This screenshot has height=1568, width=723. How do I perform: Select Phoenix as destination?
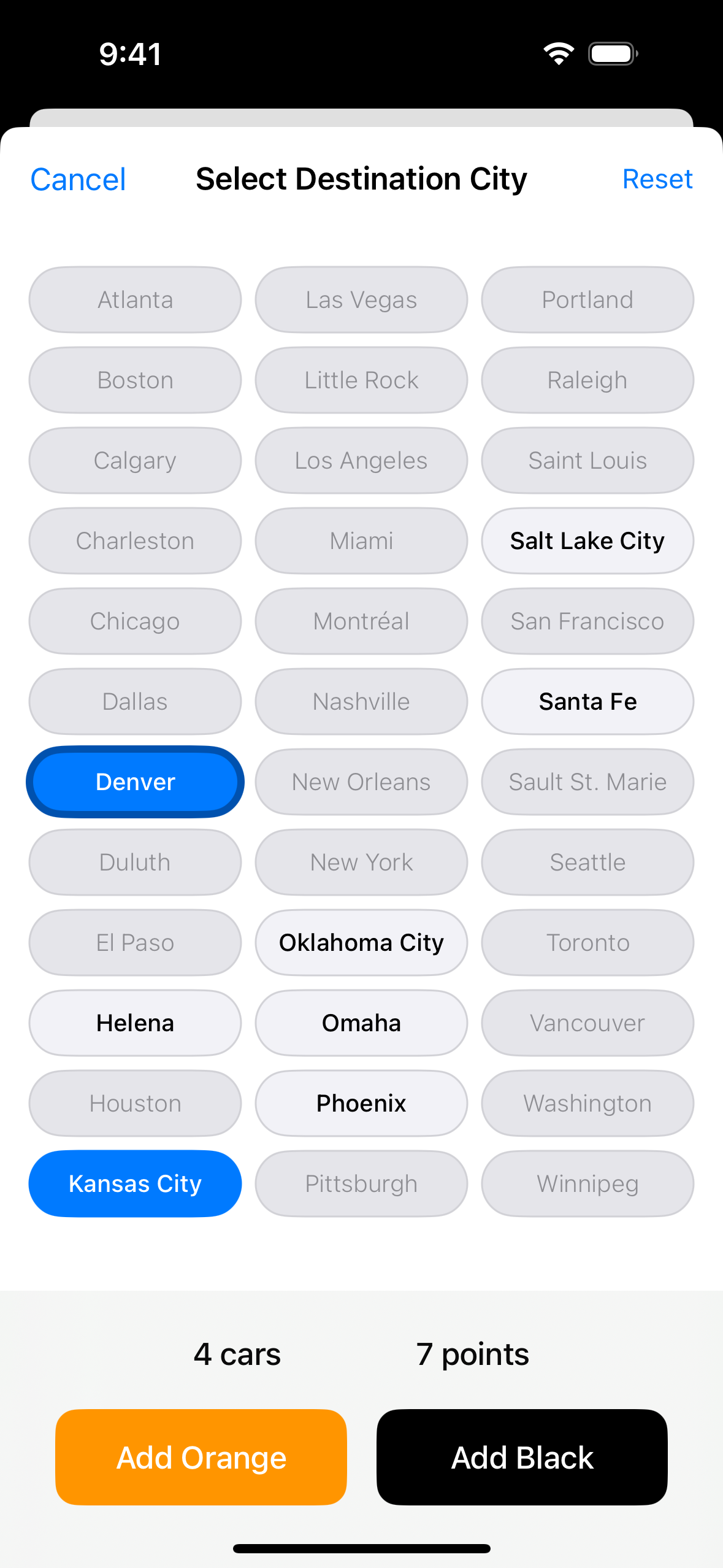(x=361, y=1103)
